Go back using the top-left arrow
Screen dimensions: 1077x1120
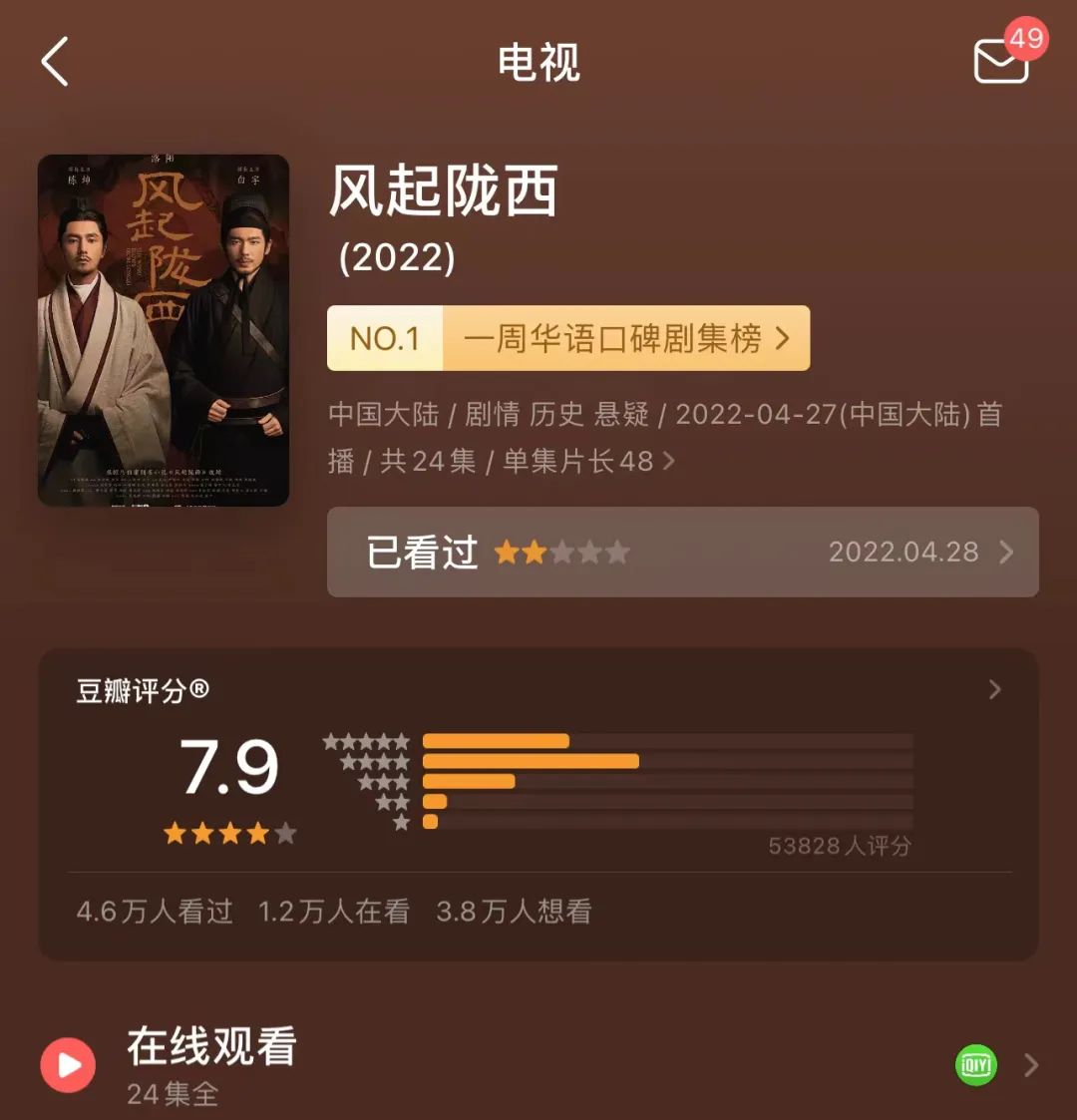pyautogui.click(x=56, y=62)
